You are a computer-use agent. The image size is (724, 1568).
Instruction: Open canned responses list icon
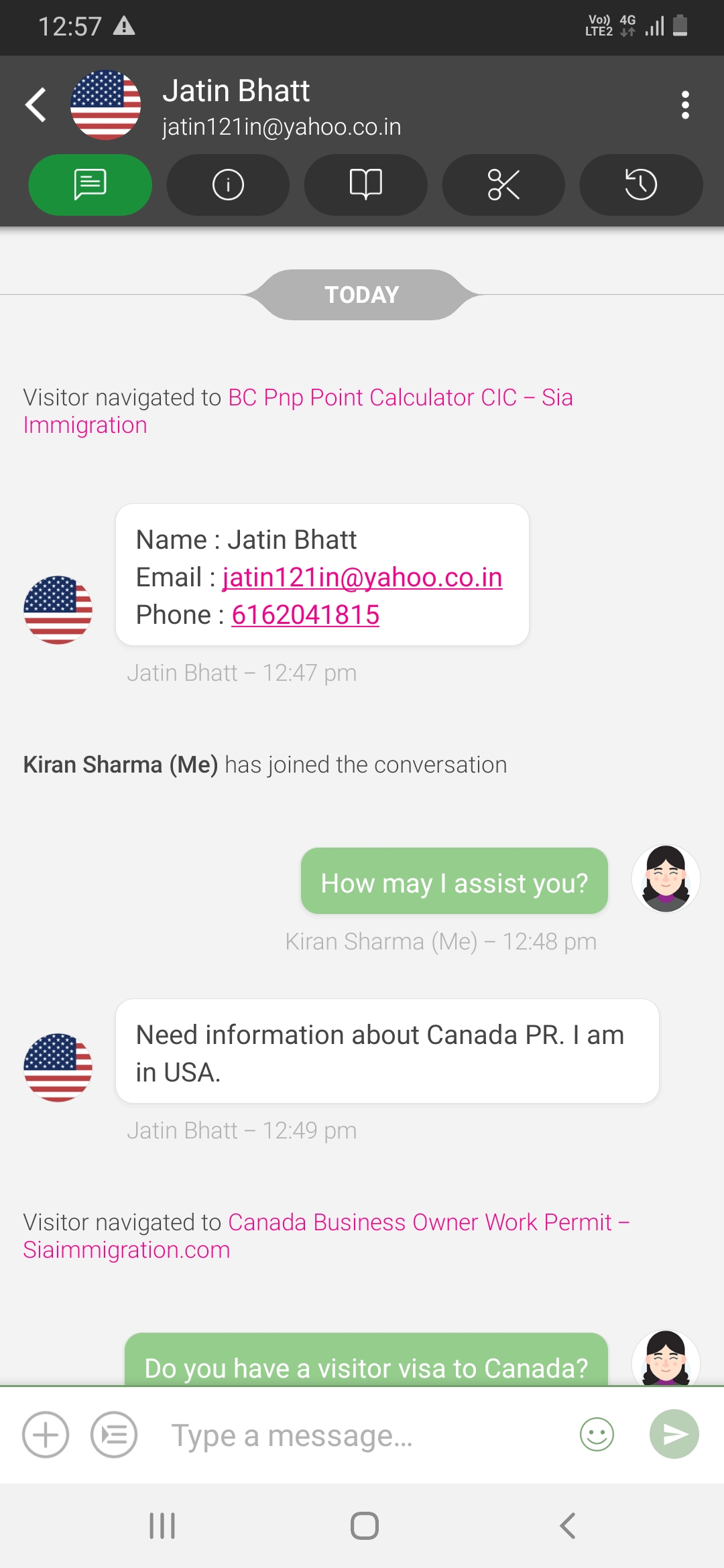click(114, 1435)
